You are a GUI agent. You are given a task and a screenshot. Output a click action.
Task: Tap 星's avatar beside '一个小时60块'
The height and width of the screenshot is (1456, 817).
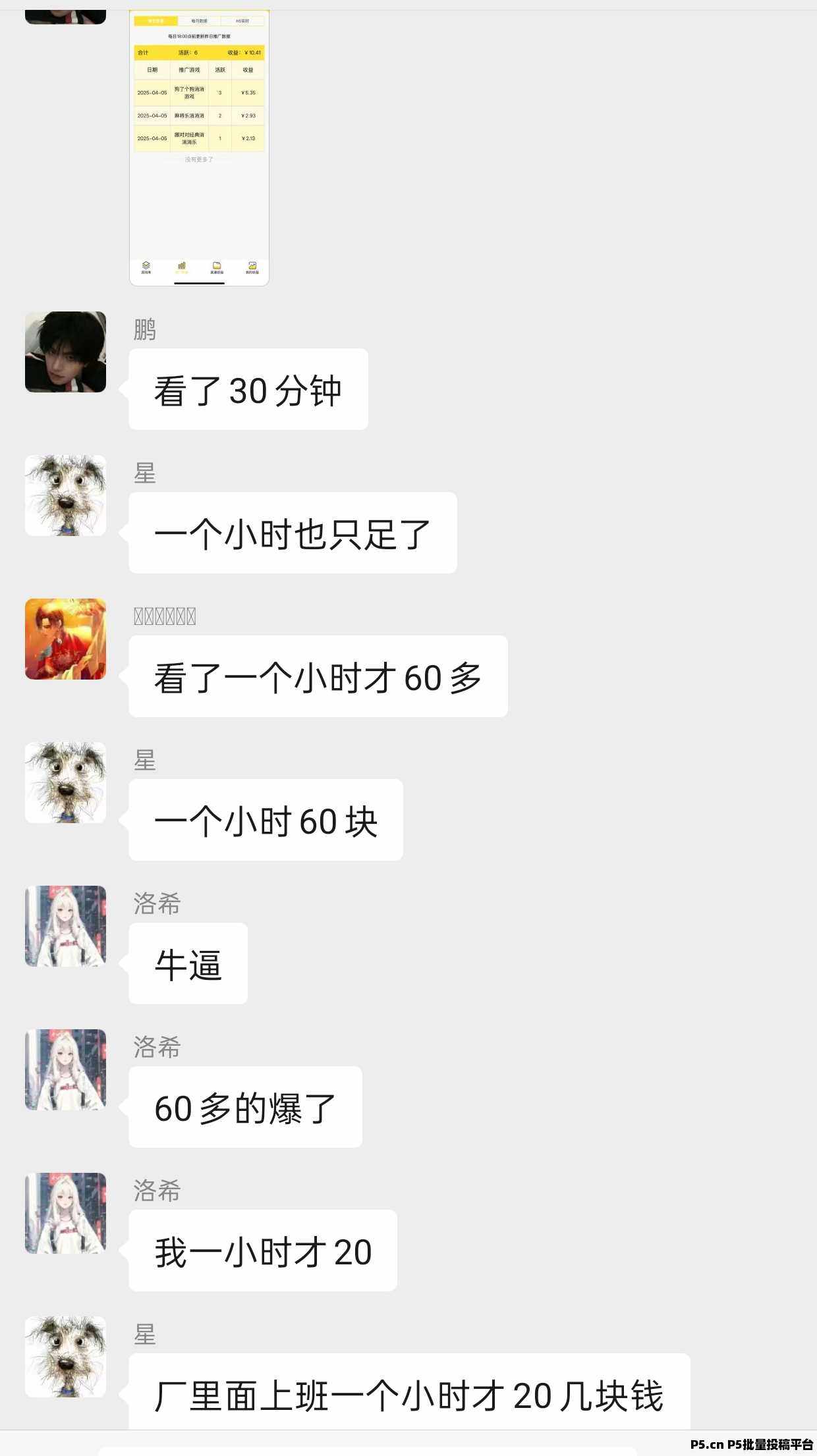coord(65,782)
